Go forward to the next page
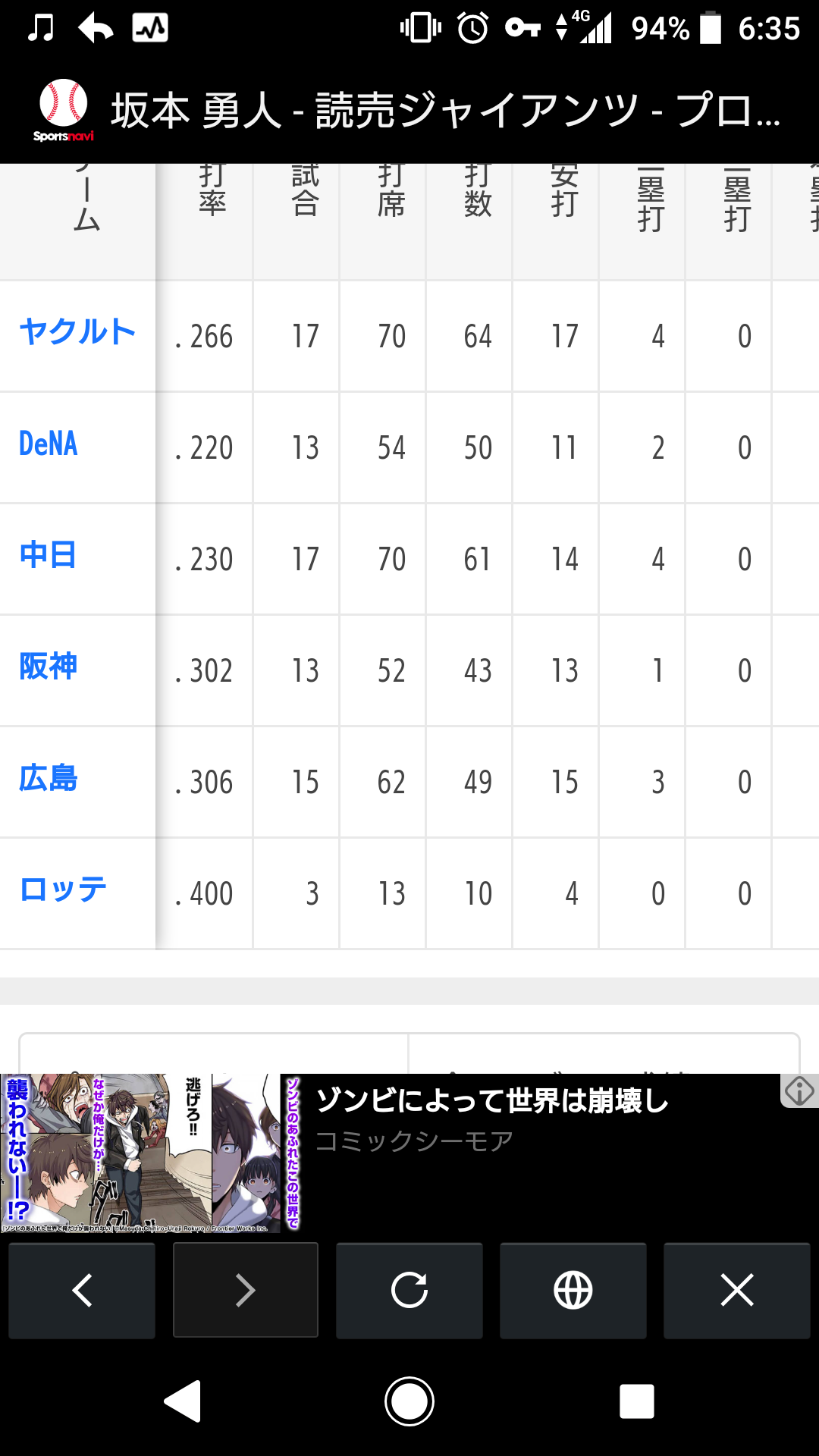819x1456 pixels. click(x=246, y=1290)
